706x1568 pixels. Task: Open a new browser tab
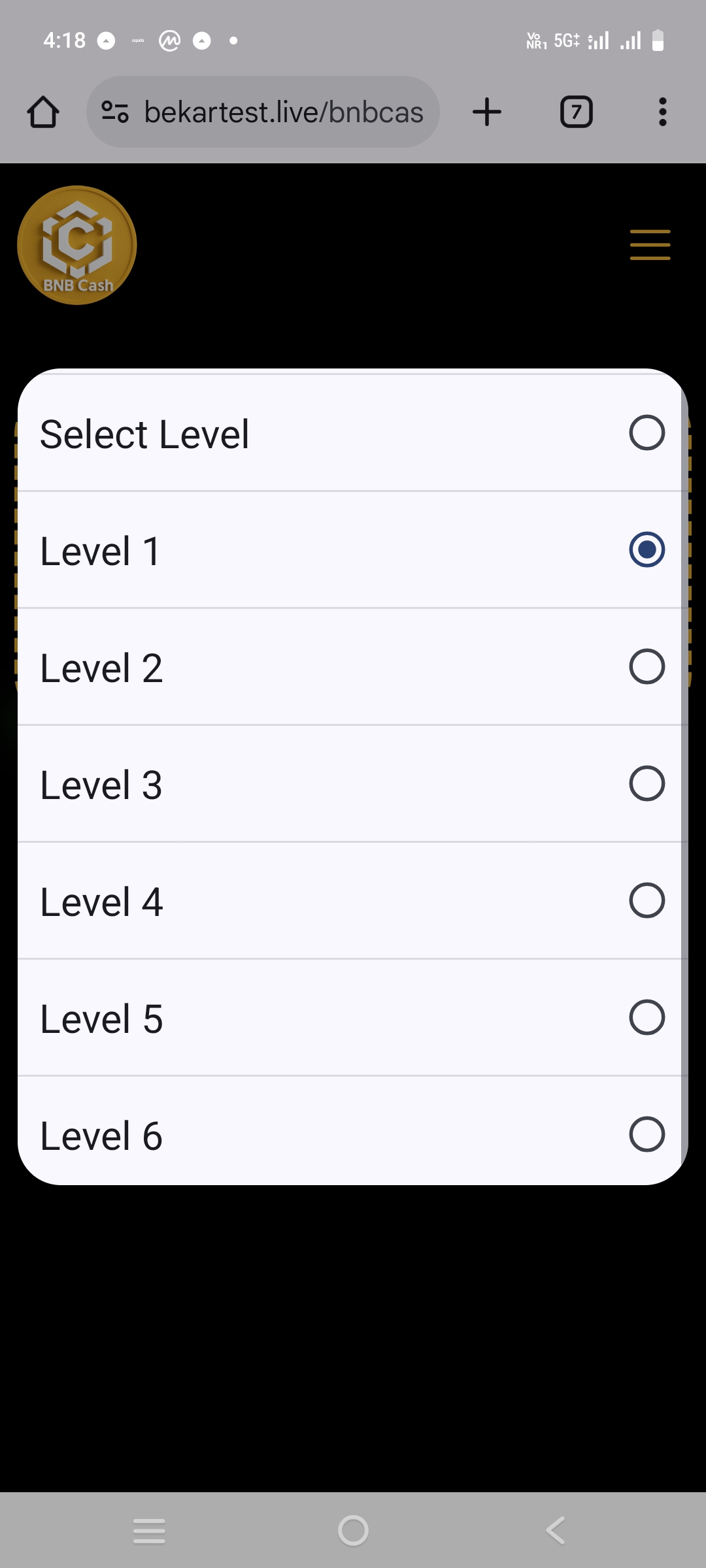pyautogui.click(x=487, y=112)
